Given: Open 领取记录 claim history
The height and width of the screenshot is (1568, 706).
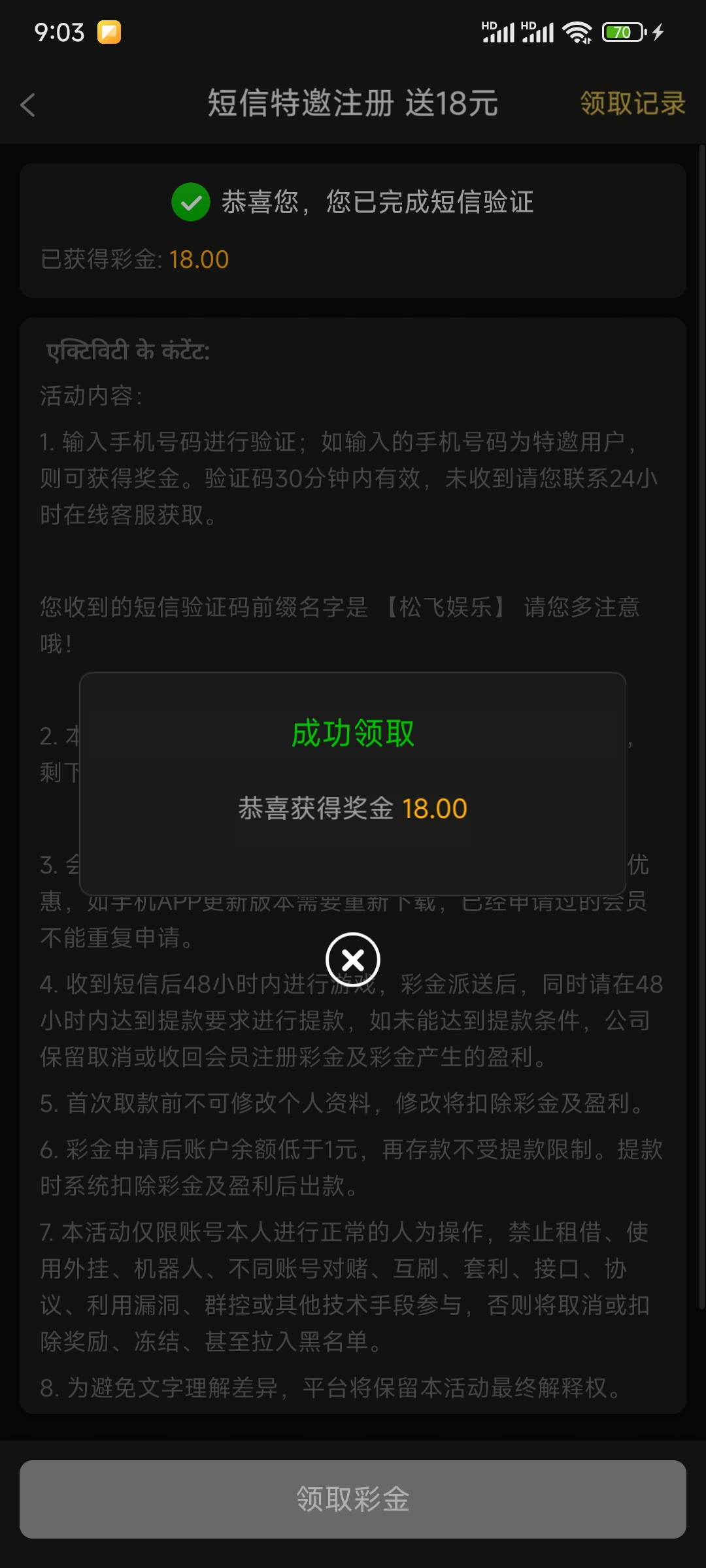Looking at the screenshot, I should [632, 103].
